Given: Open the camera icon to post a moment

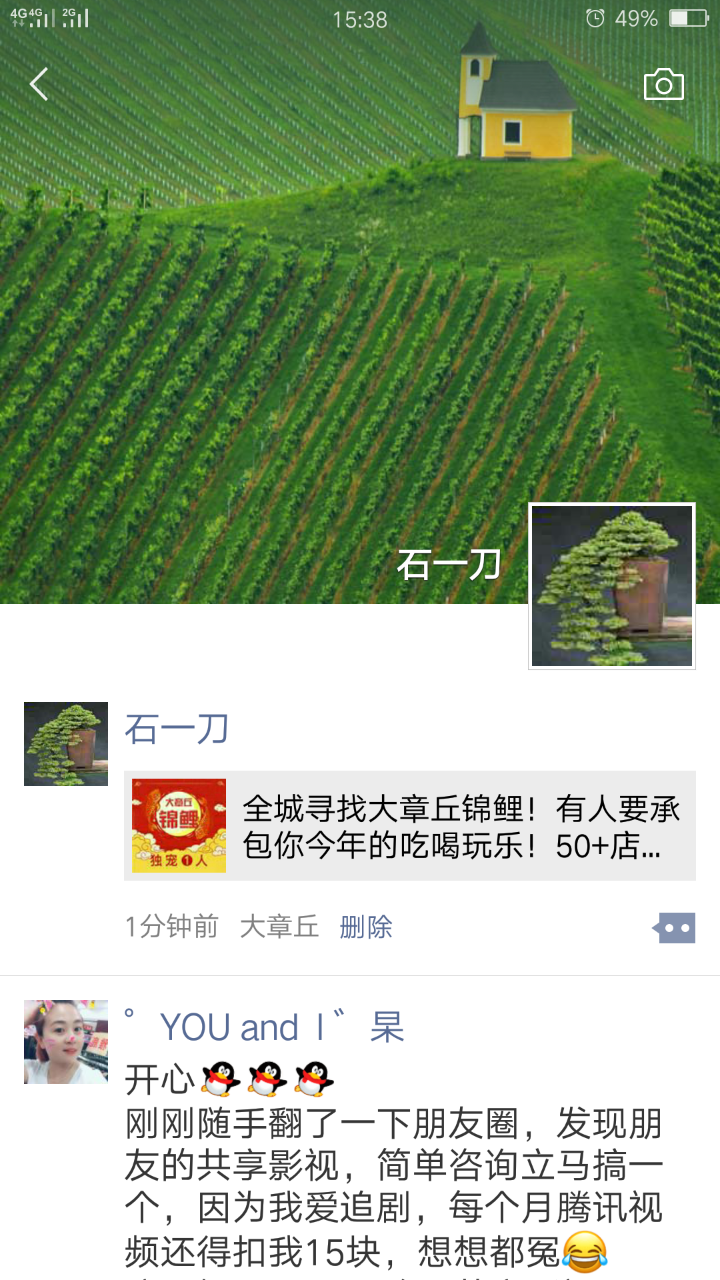Looking at the screenshot, I should tap(663, 85).
